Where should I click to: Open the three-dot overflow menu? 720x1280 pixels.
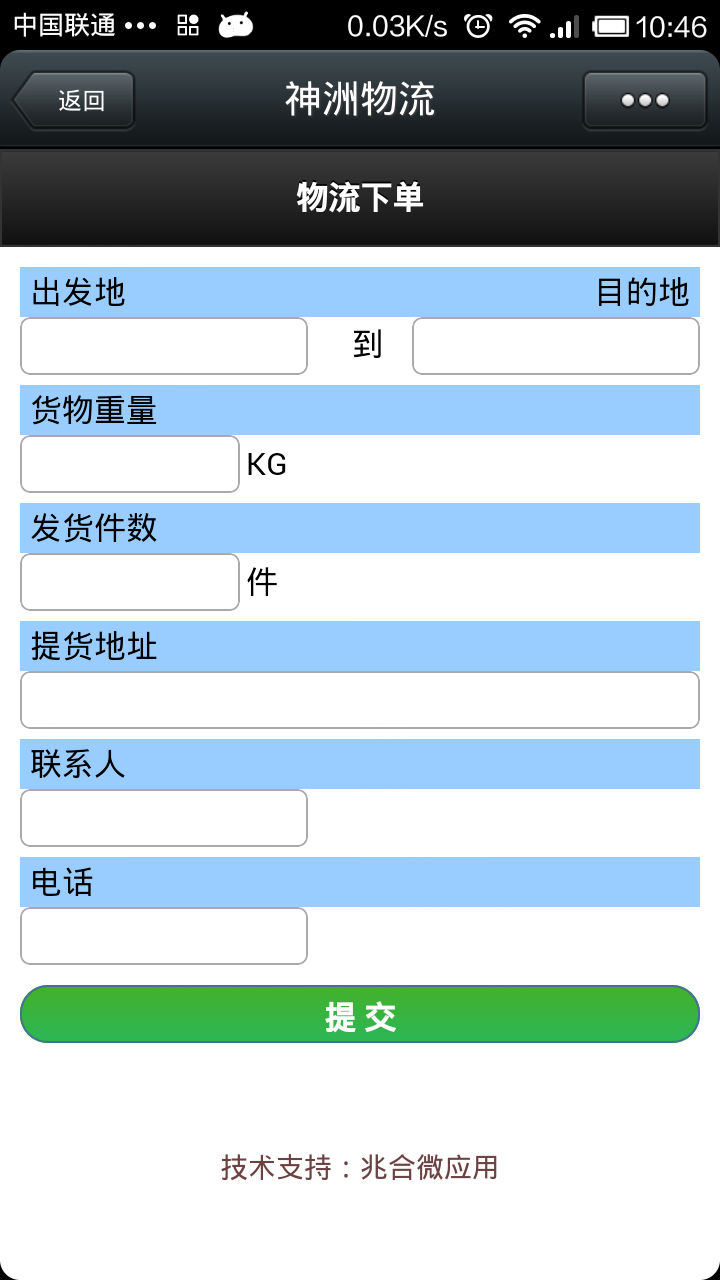pyautogui.click(x=645, y=100)
